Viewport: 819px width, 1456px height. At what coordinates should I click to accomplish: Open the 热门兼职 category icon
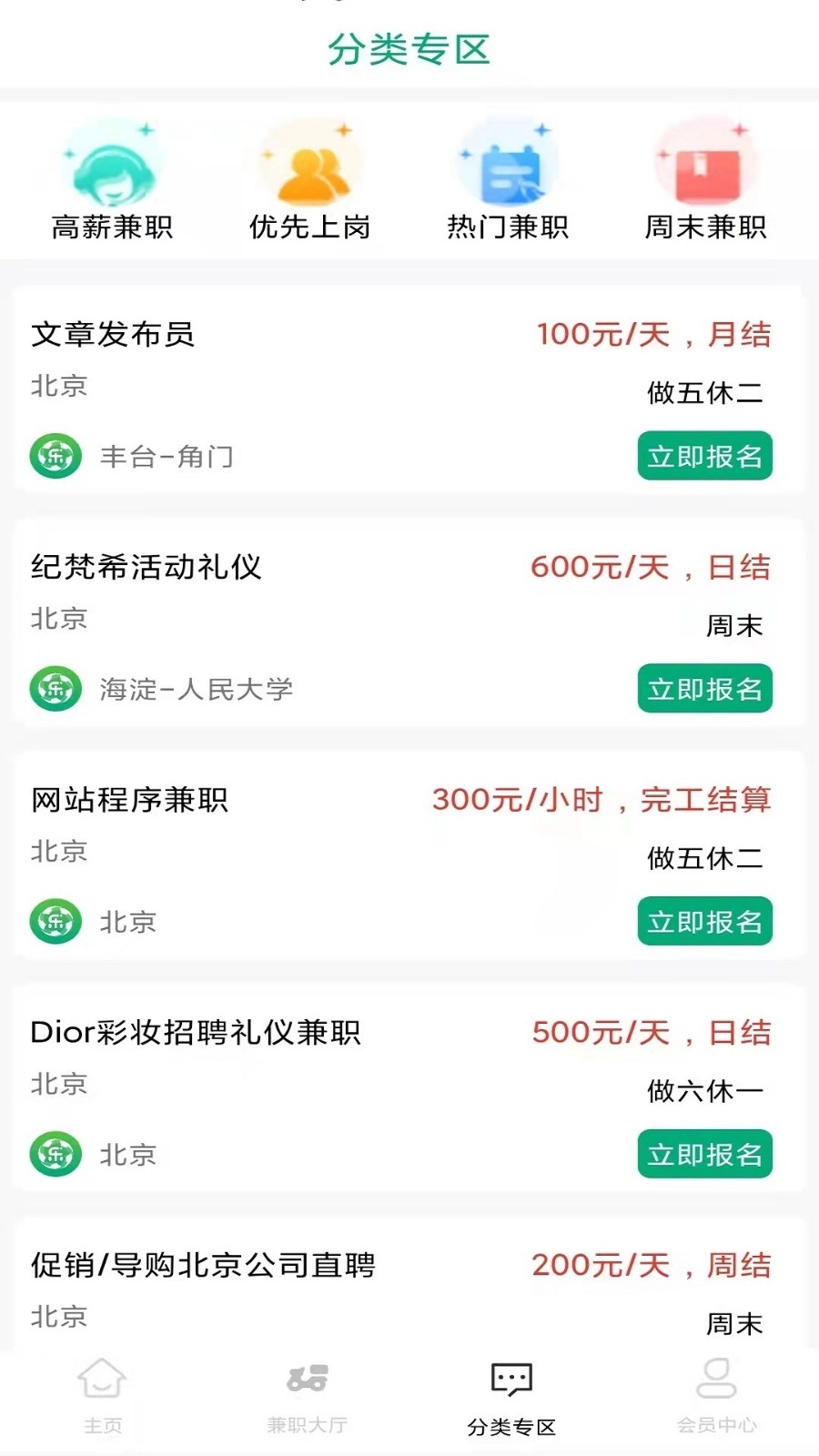[x=507, y=168]
